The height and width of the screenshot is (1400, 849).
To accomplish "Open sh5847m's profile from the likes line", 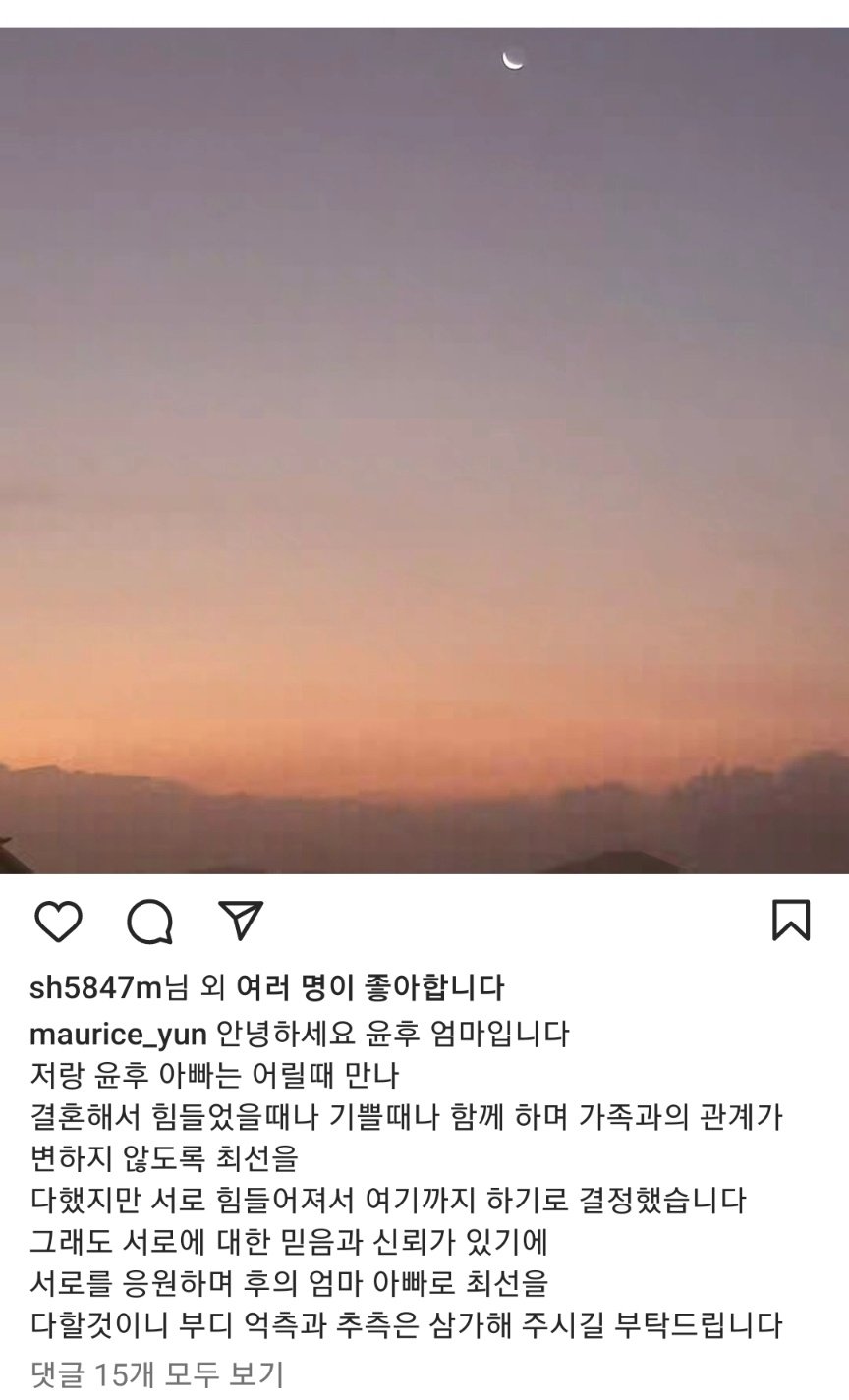I will [x=94, y=987].
